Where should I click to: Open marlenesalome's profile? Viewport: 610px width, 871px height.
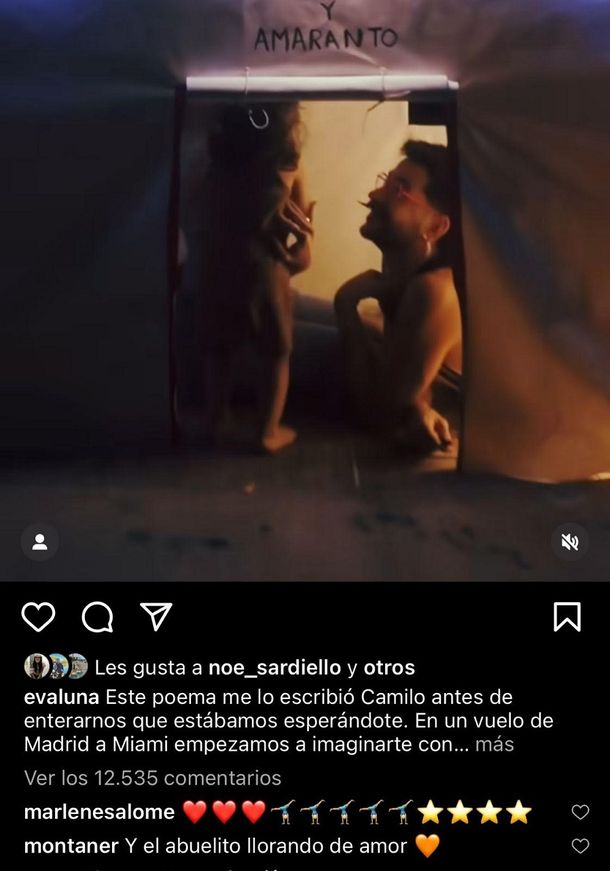(x=98, y=813)
